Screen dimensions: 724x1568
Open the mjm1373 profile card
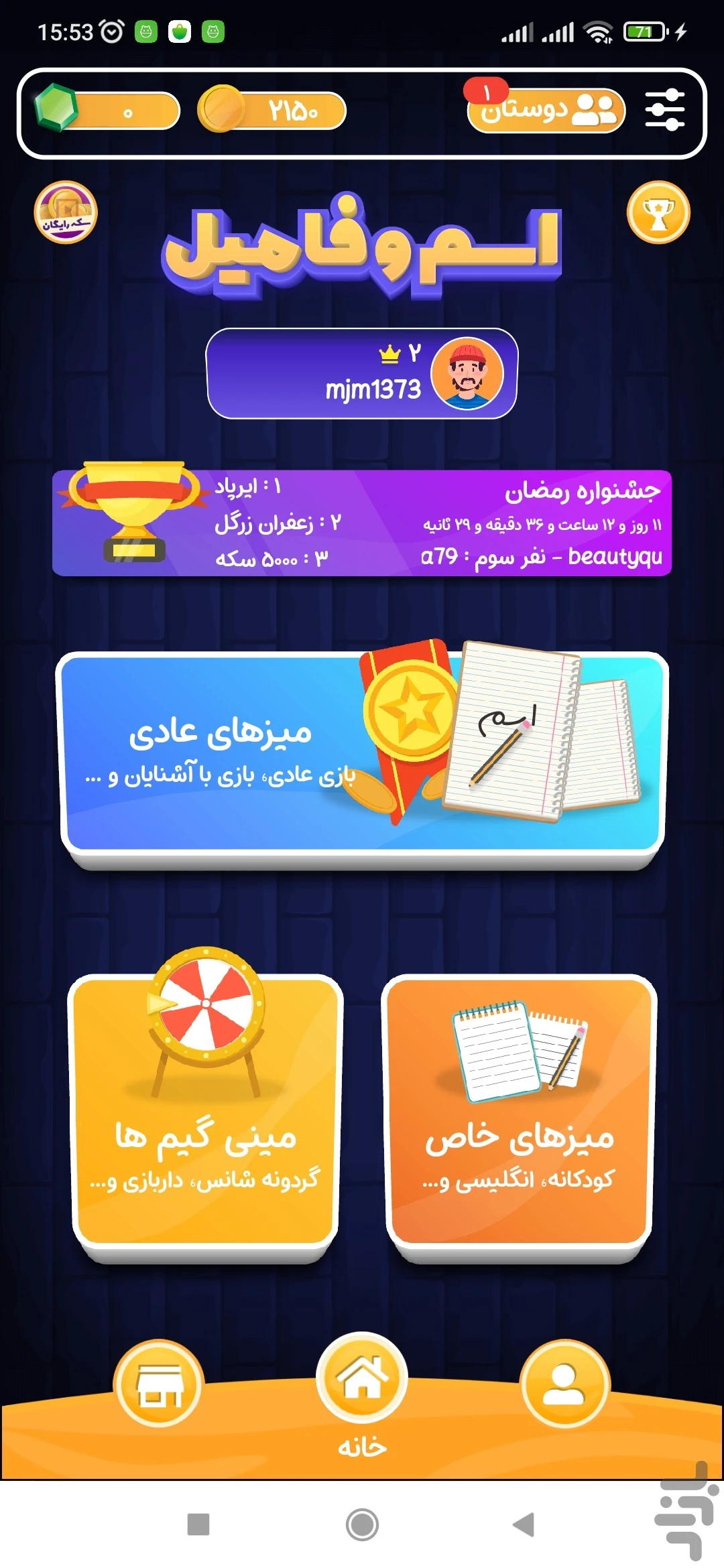[x=362, y=374]
